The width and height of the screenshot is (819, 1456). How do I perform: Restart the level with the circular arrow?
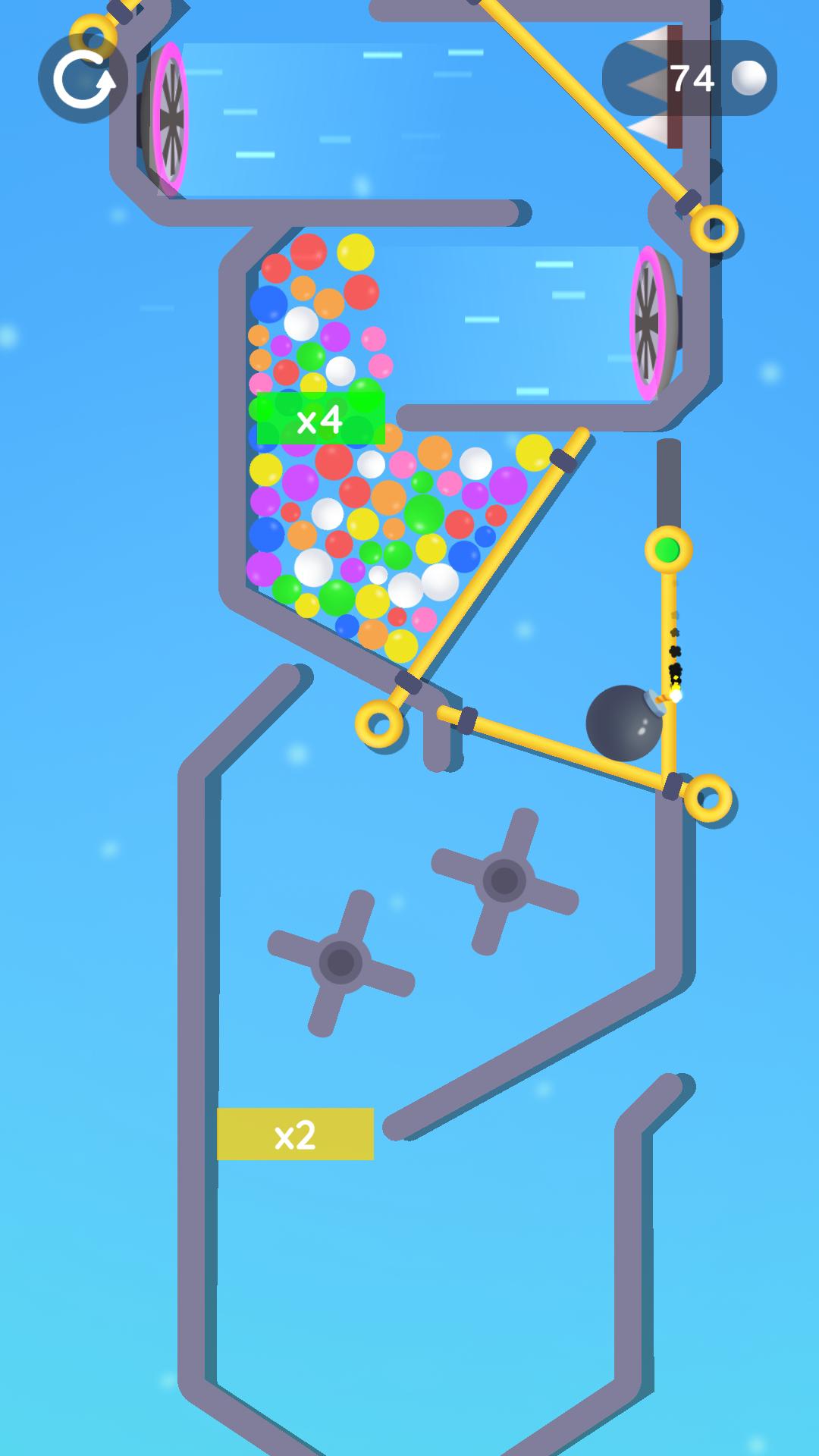coord(83,79)
